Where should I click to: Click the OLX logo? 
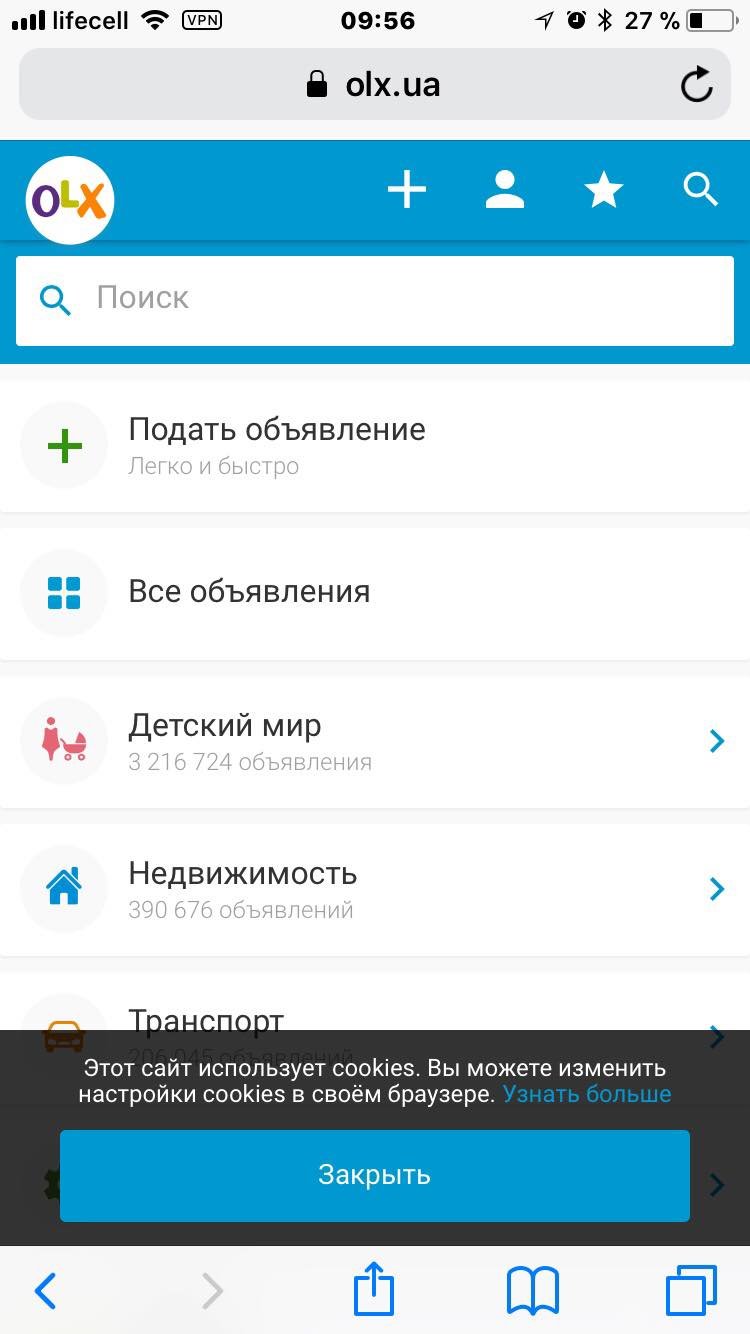pos(69,199)
